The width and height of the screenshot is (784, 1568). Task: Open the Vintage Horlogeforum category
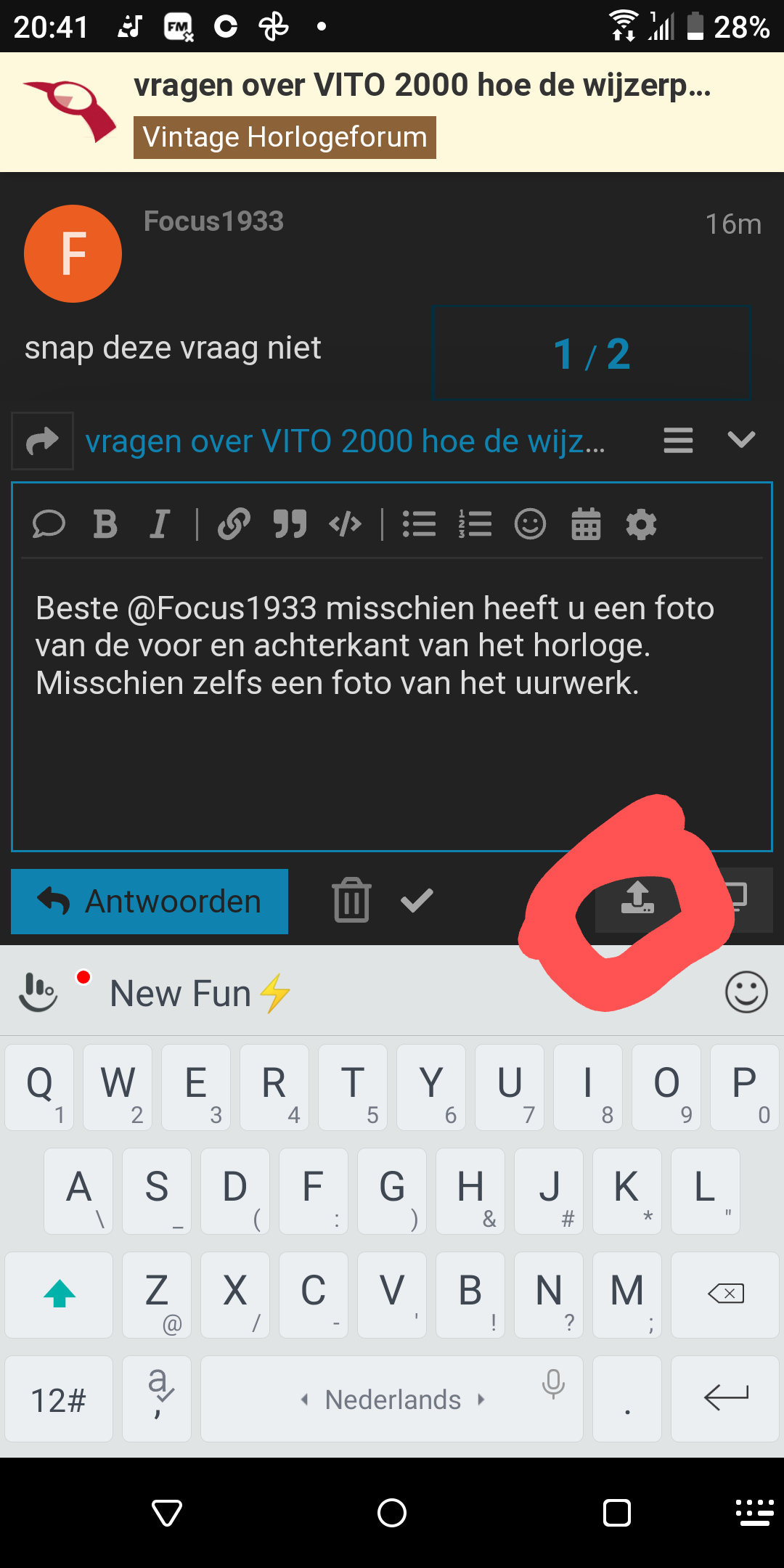click(285, 137)
